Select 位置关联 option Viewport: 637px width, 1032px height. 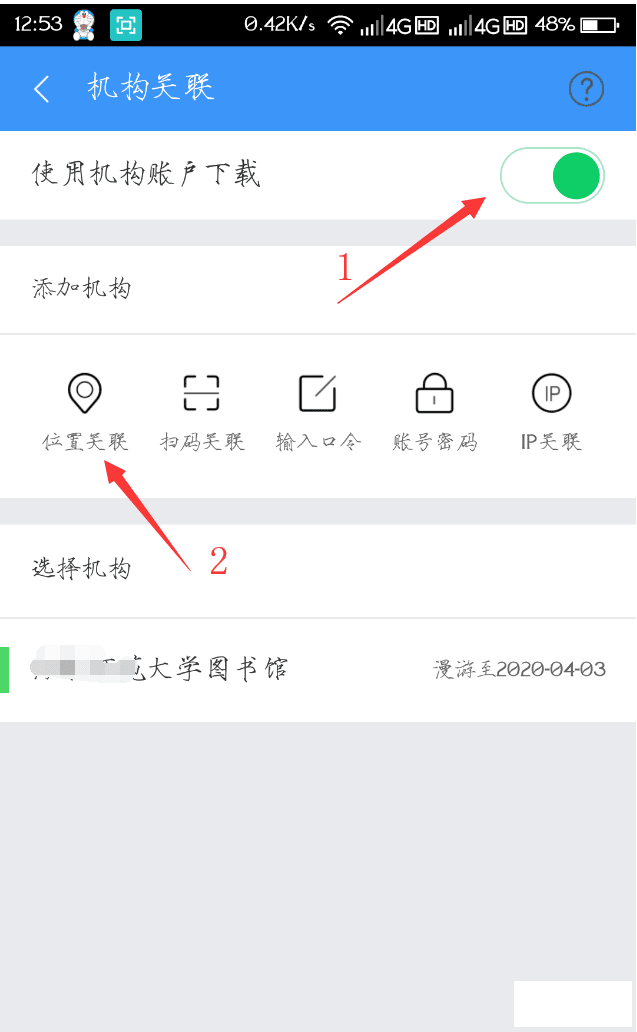tap(85, 411)
